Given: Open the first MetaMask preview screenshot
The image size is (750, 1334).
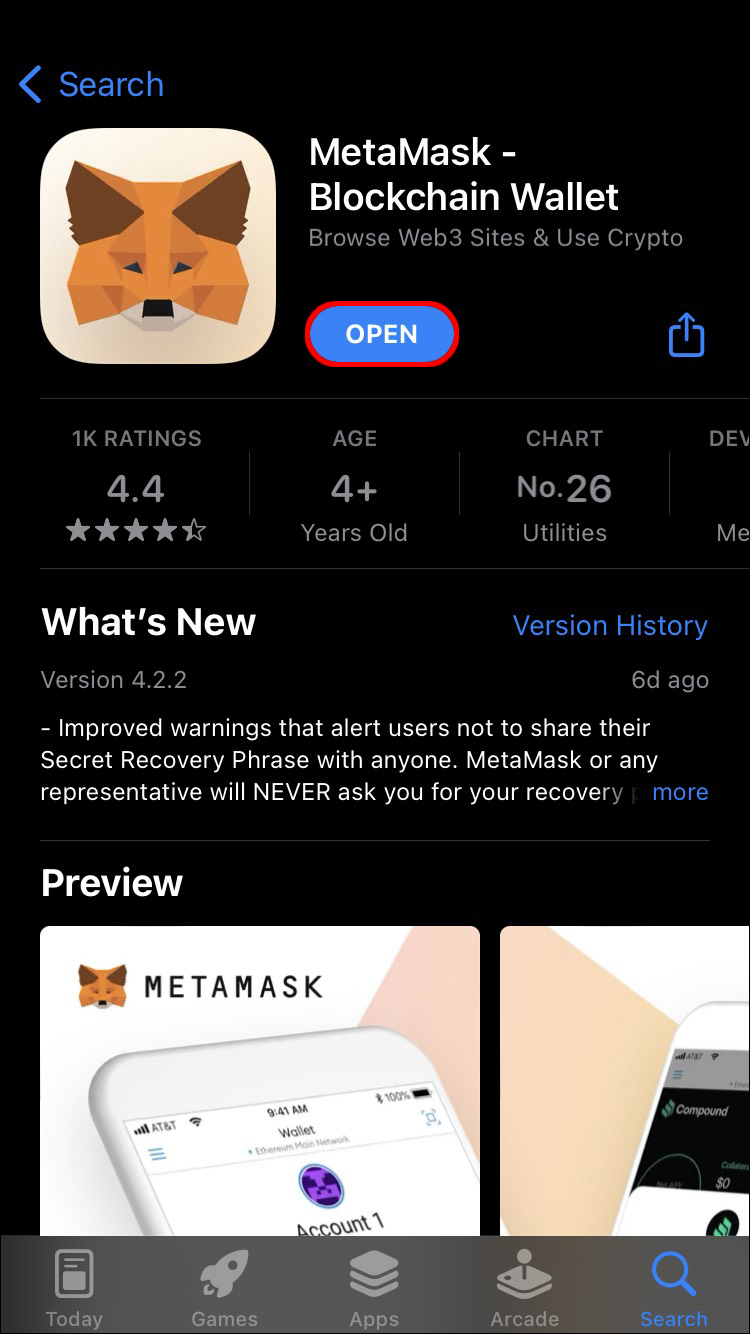Looking at the screenshot, I should coord(260,1080).
